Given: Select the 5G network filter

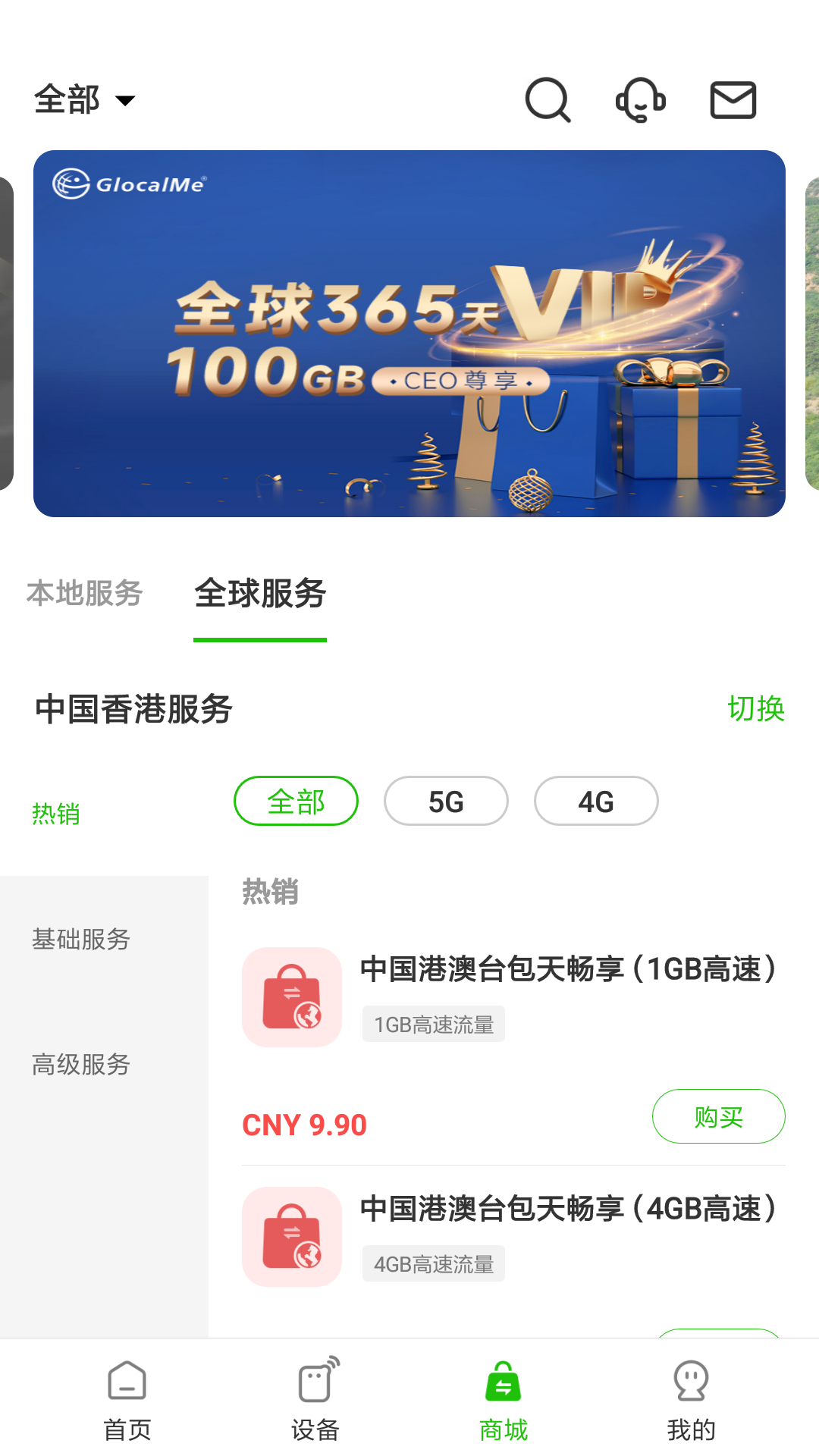Looking at the screenshot, I should 446,801.
